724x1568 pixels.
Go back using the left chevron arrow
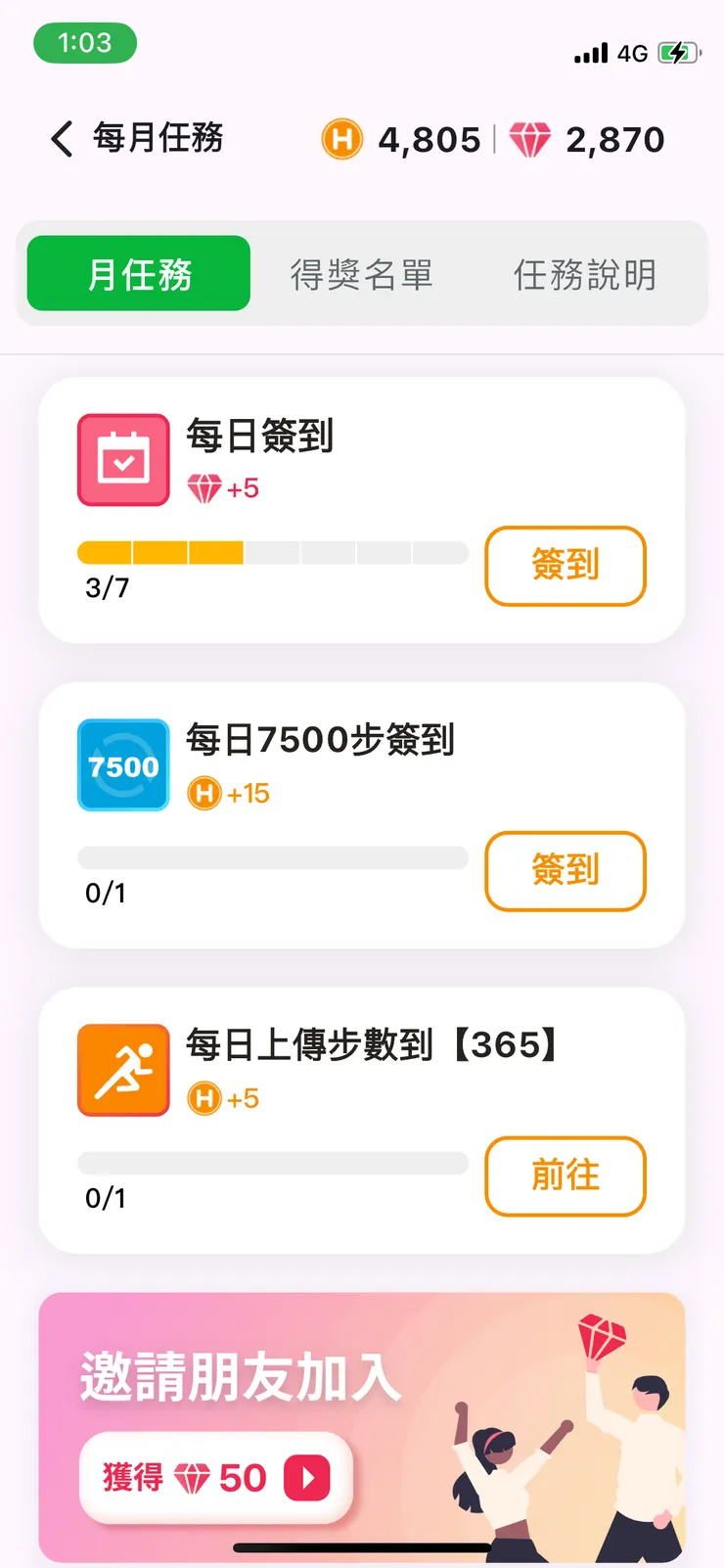tap(61, 139)
